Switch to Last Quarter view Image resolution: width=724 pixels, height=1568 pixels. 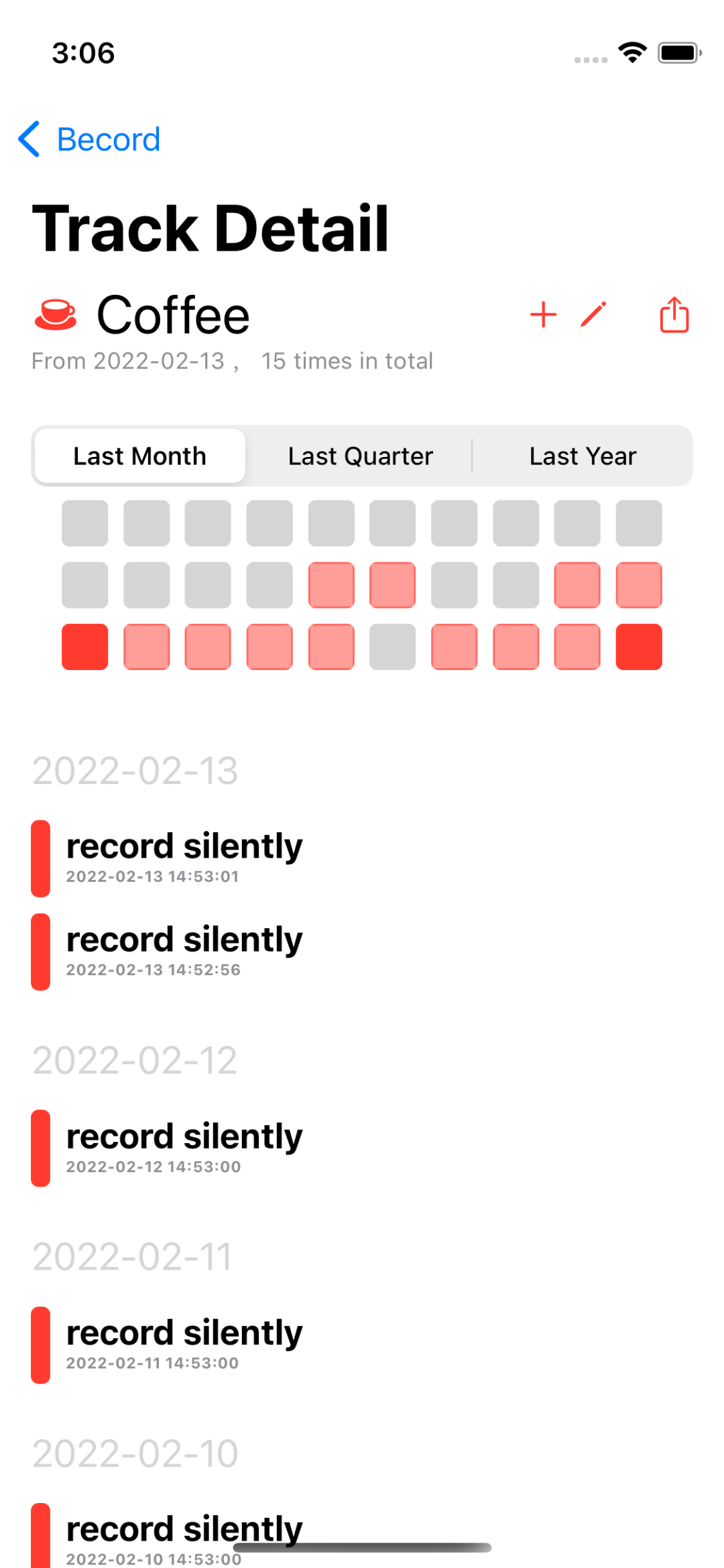(x=361, y=456)
